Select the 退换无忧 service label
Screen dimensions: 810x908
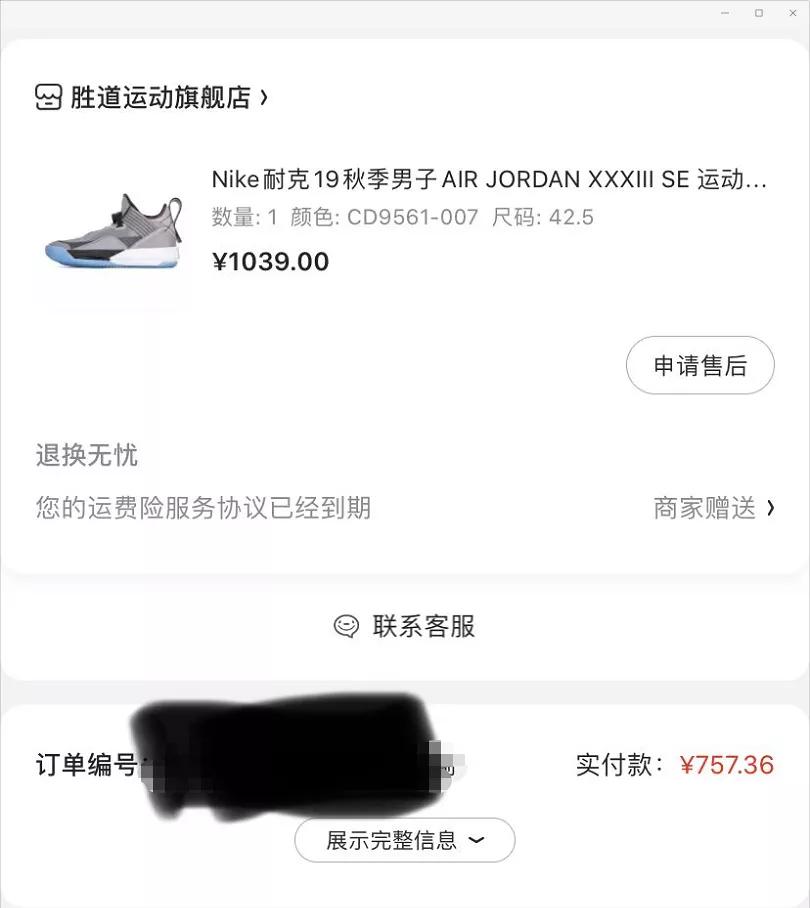pos(87,456)
